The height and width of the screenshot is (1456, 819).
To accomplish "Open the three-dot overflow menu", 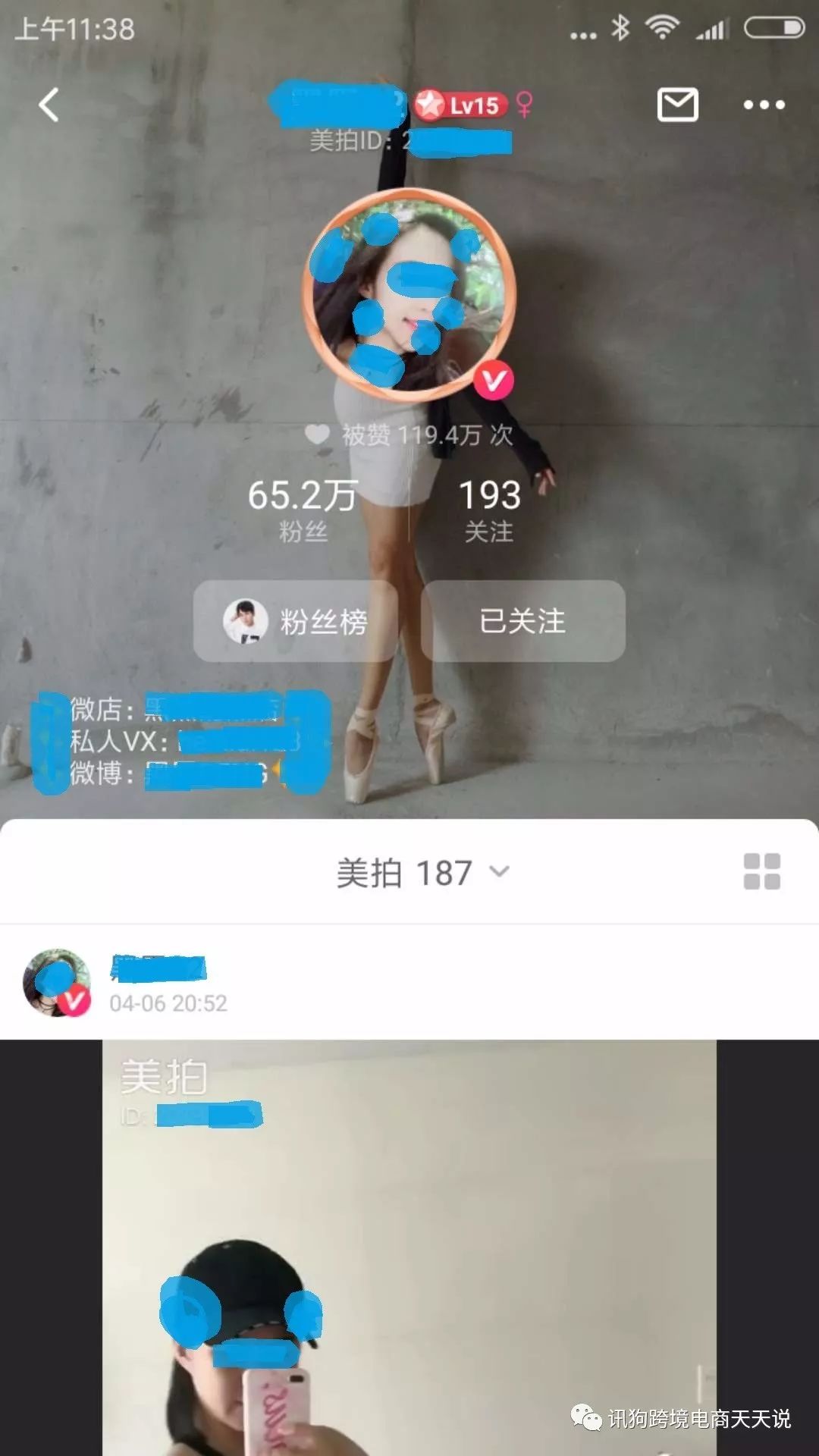I will click(x=764, y=105).
